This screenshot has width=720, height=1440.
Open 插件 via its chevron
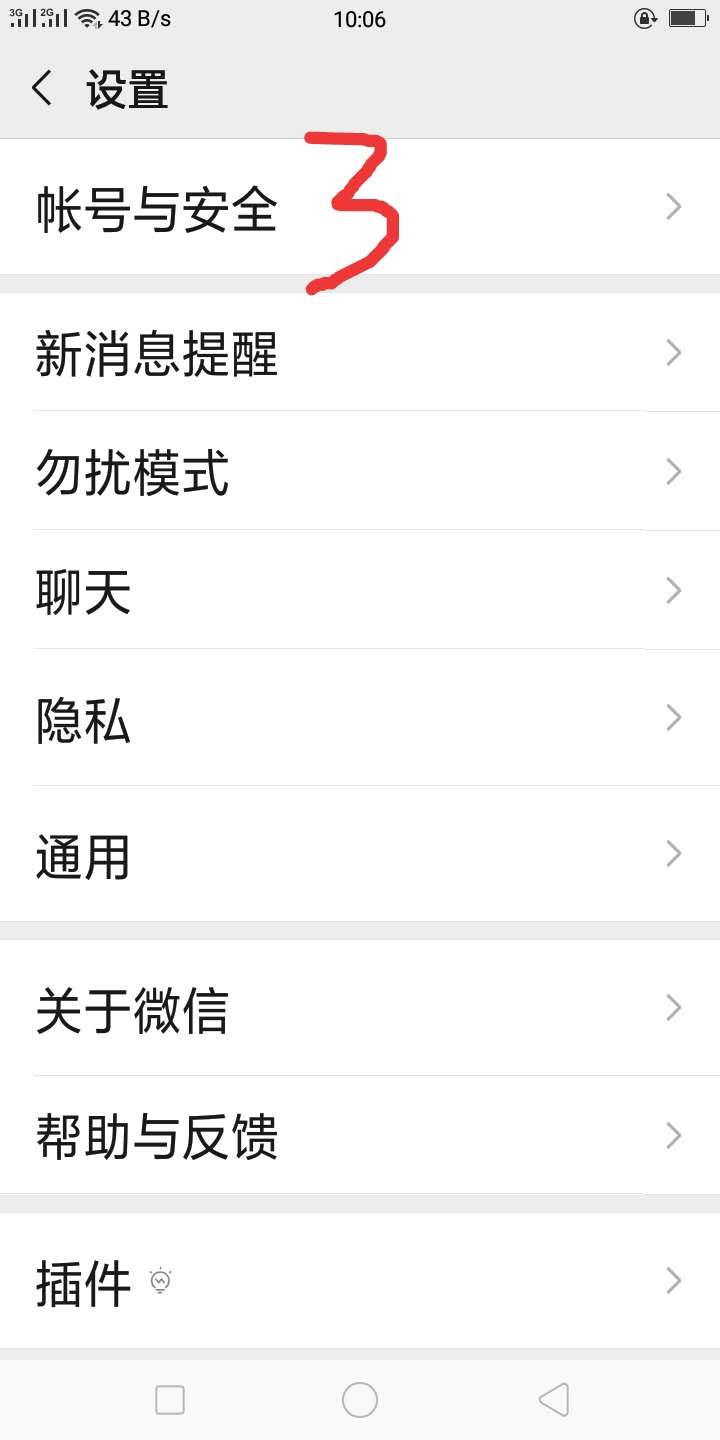[672, 1280]
